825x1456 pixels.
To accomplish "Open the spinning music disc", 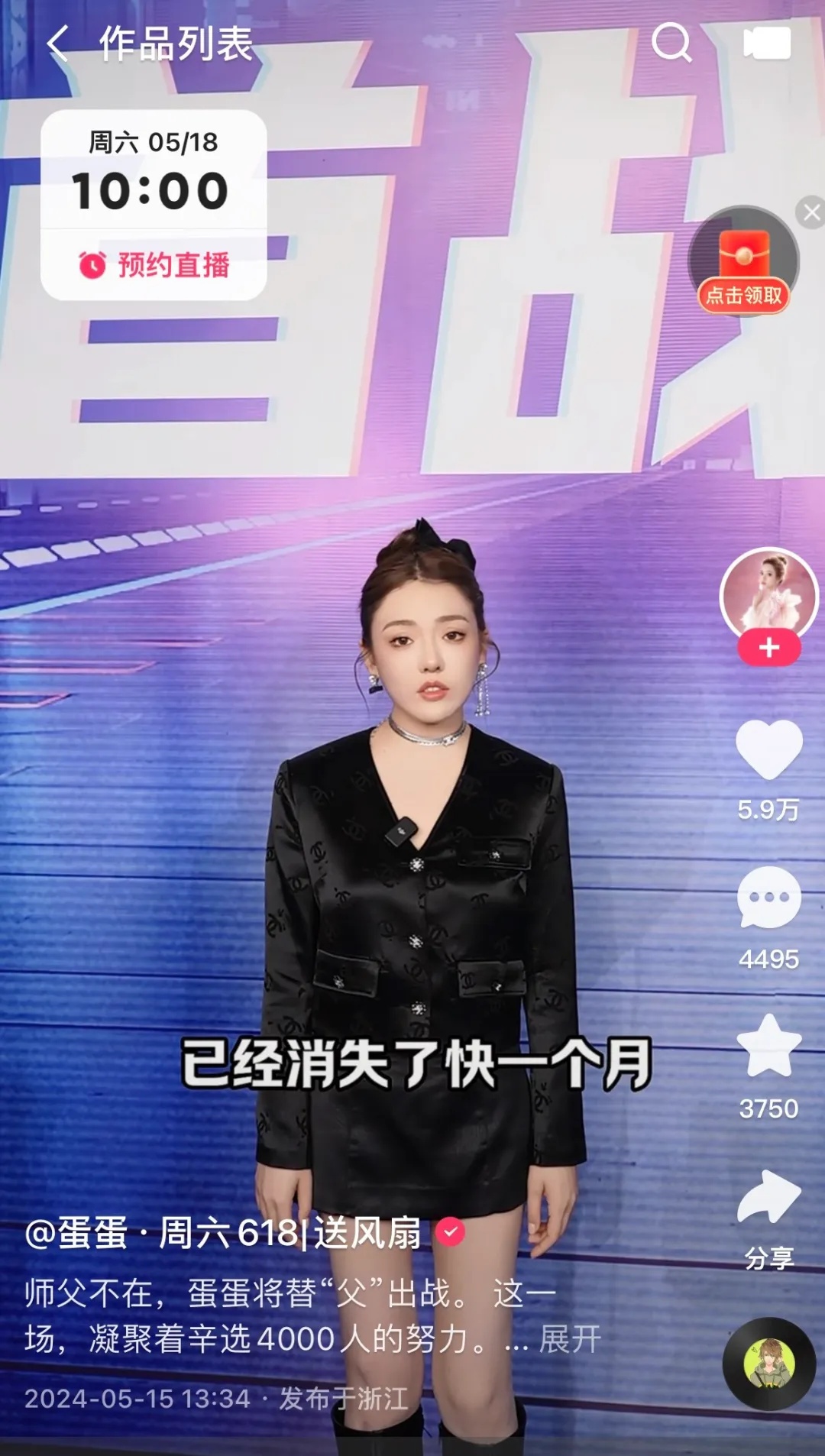I will point(768,1363).
